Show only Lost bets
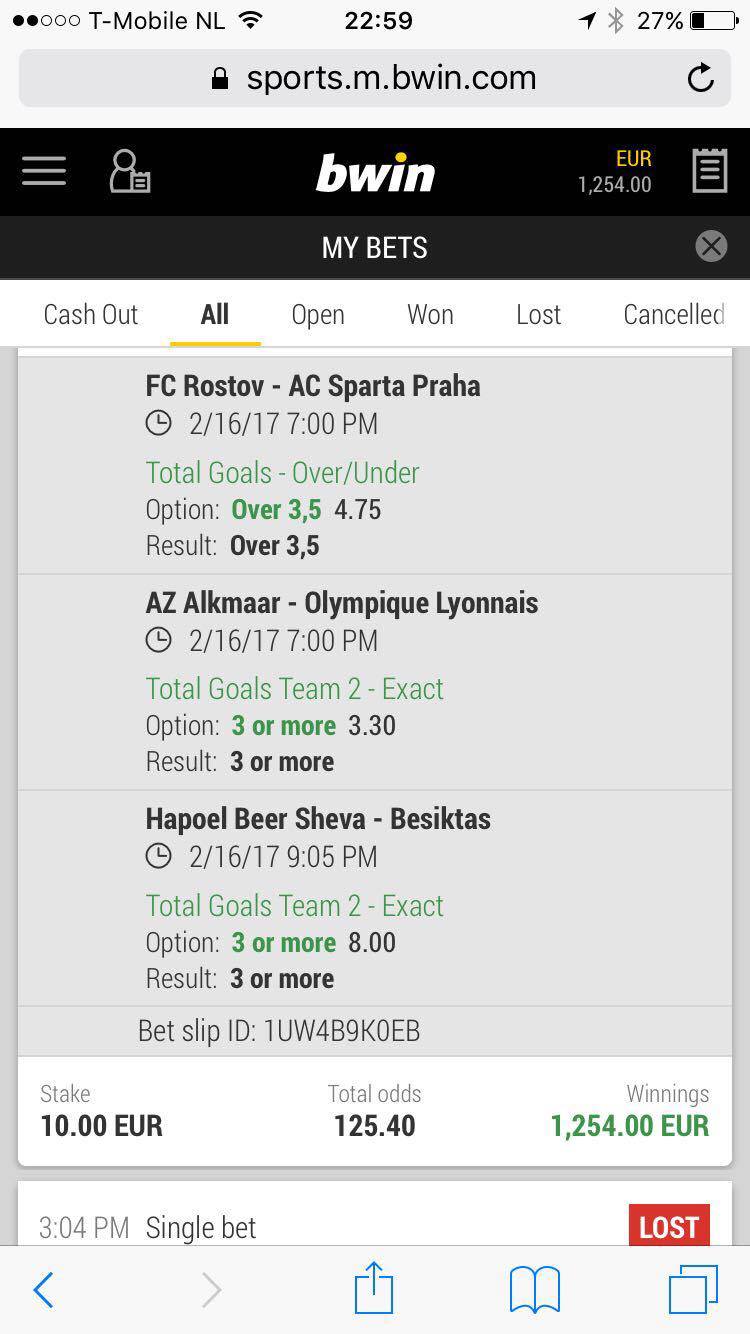Viewport: 750px width, 1334px height. (x=538, y=314)
